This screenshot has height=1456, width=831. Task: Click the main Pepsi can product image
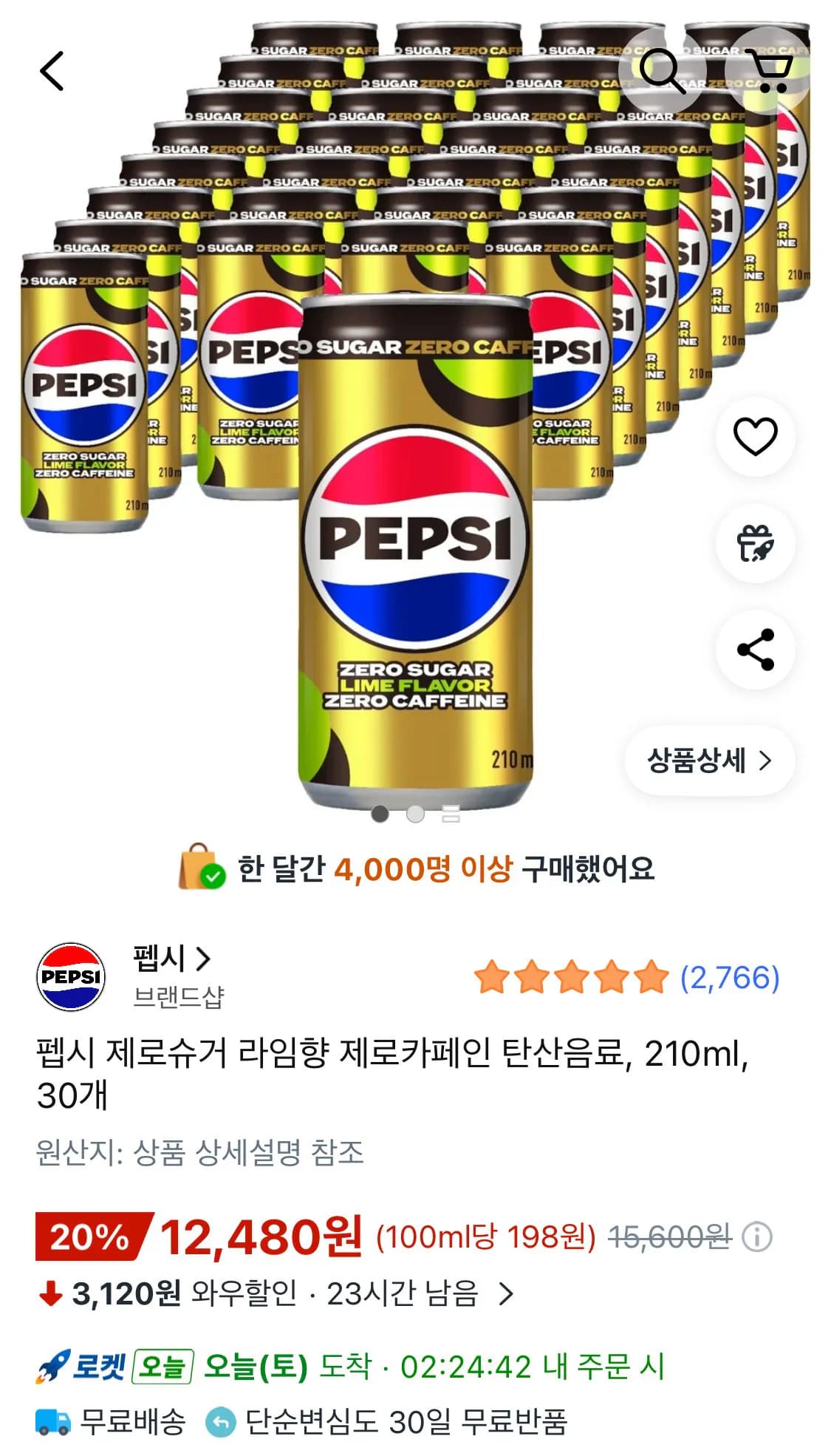coord(412,547)
